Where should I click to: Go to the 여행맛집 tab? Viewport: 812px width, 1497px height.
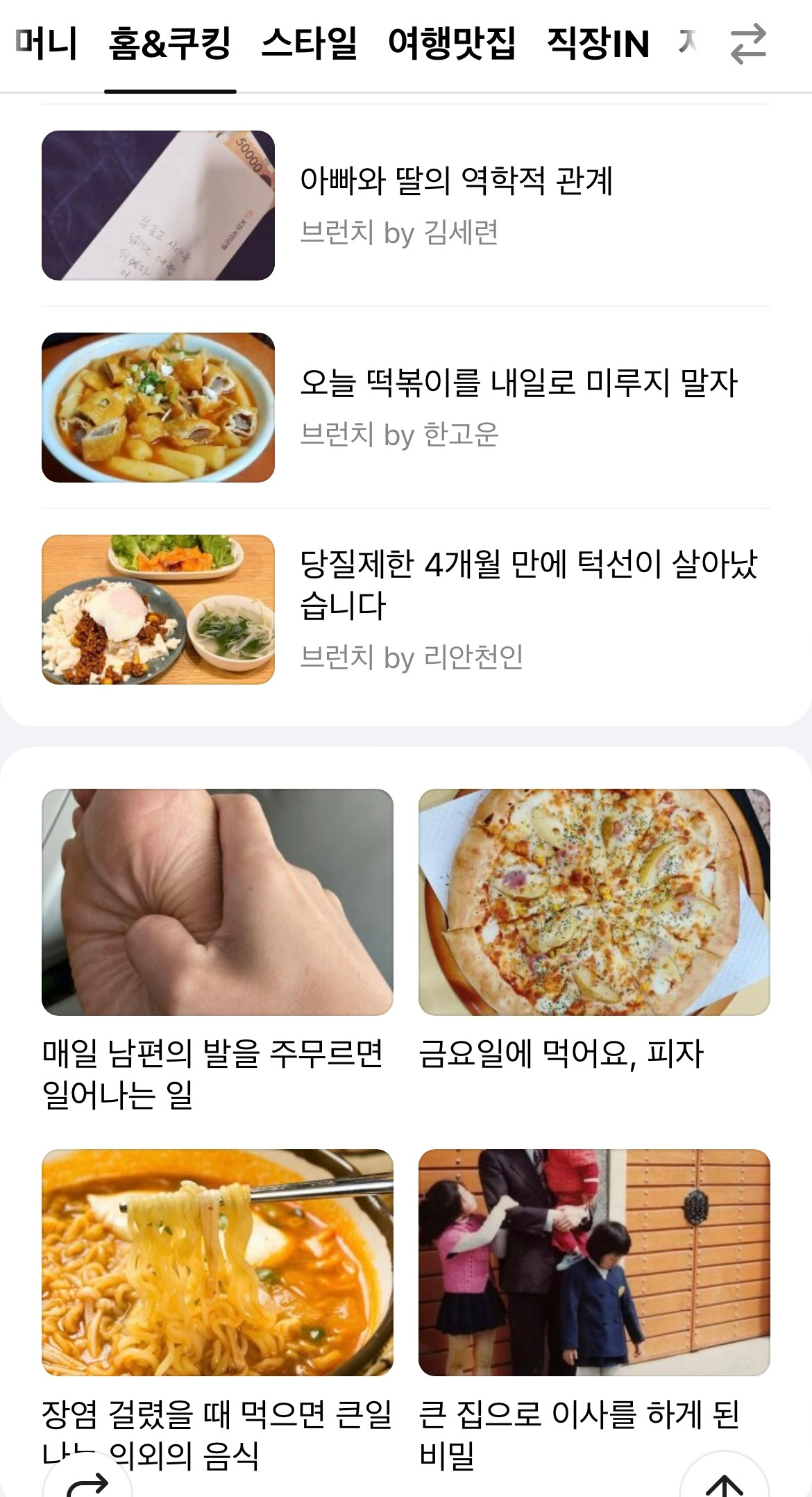pyautogui.click(x=452, y=43)
